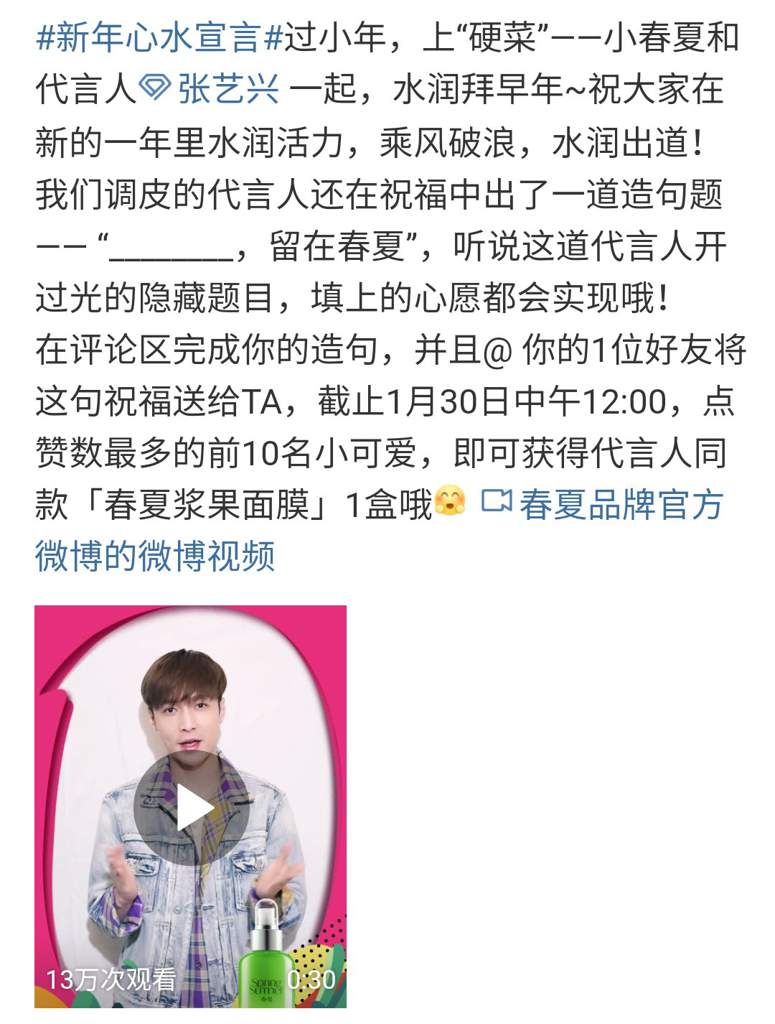
Task: Open 春夏品牌官方微博的微博视频 link
Action: click(619, 502)
